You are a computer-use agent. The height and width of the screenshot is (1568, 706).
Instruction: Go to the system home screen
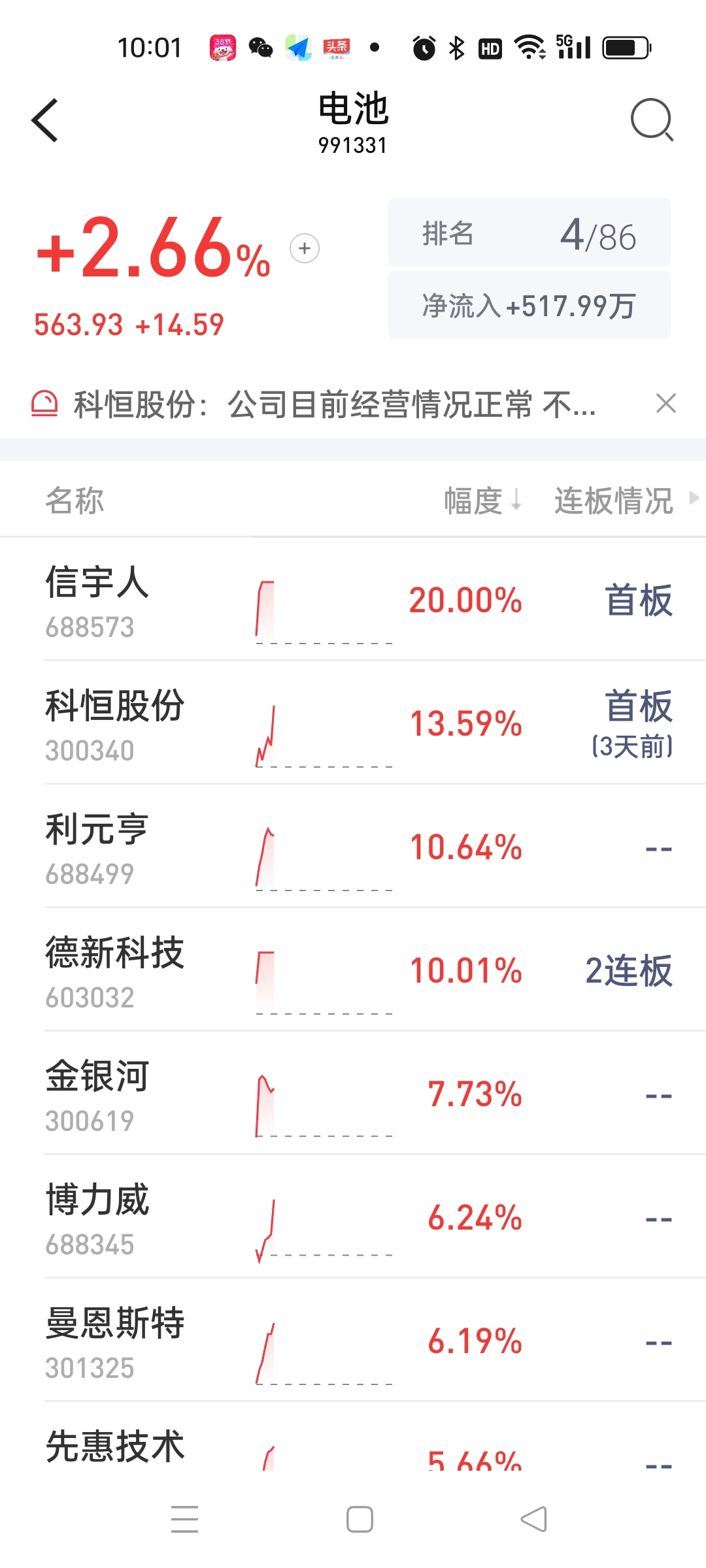coord(360,1519)
